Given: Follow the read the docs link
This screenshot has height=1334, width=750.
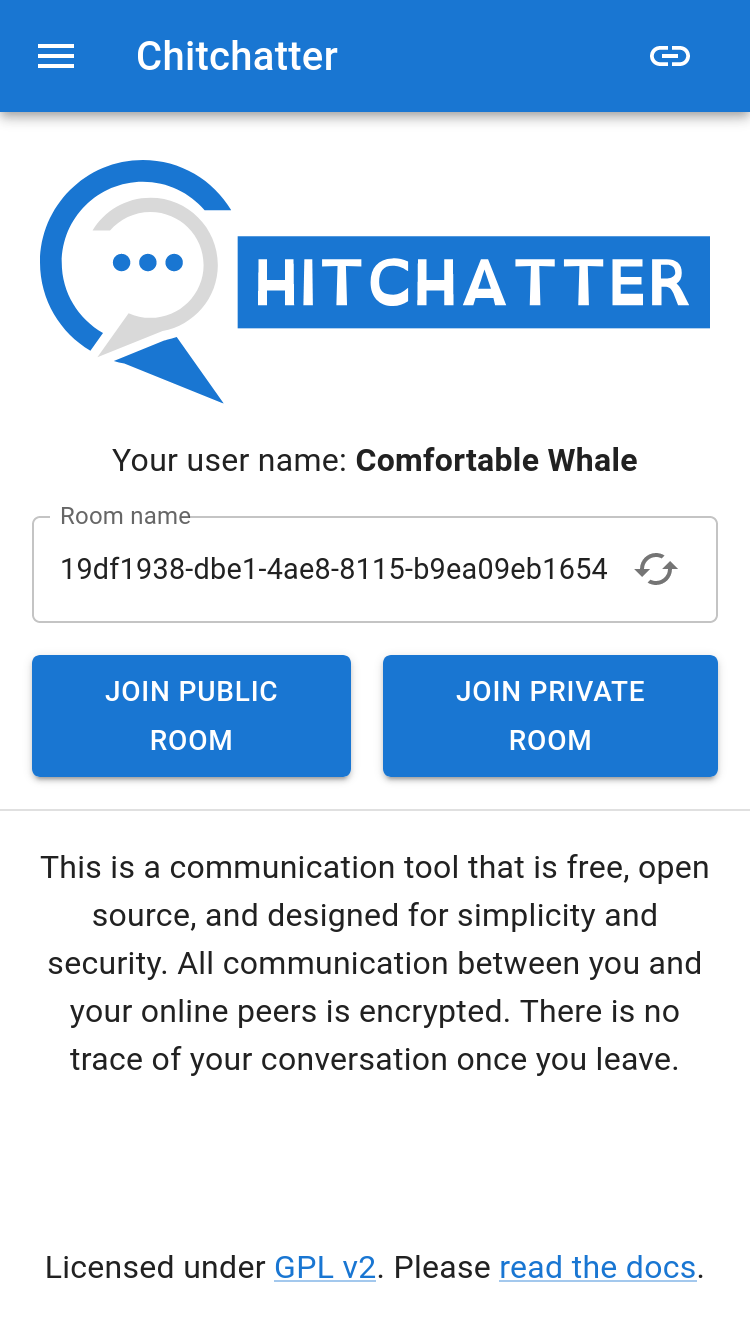Looking at the screenshot, I should (x=598, y=1268).
